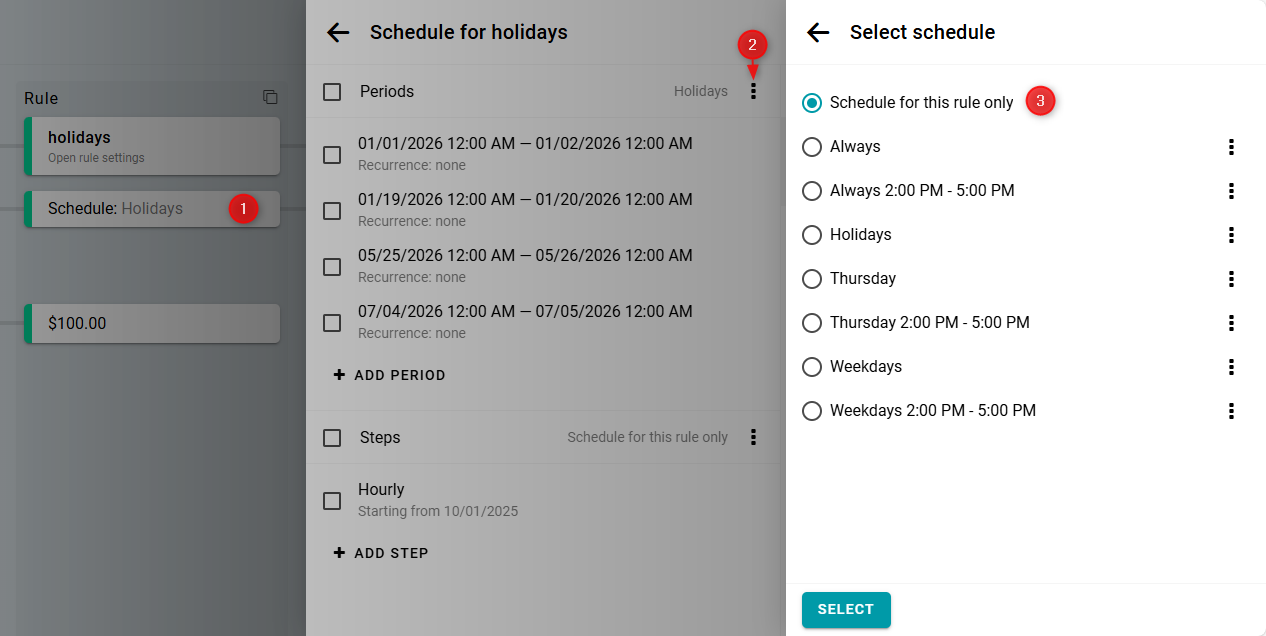
Task: Select Schedule for this rule only
Action: pyautogui.click(x=812, y=102)
